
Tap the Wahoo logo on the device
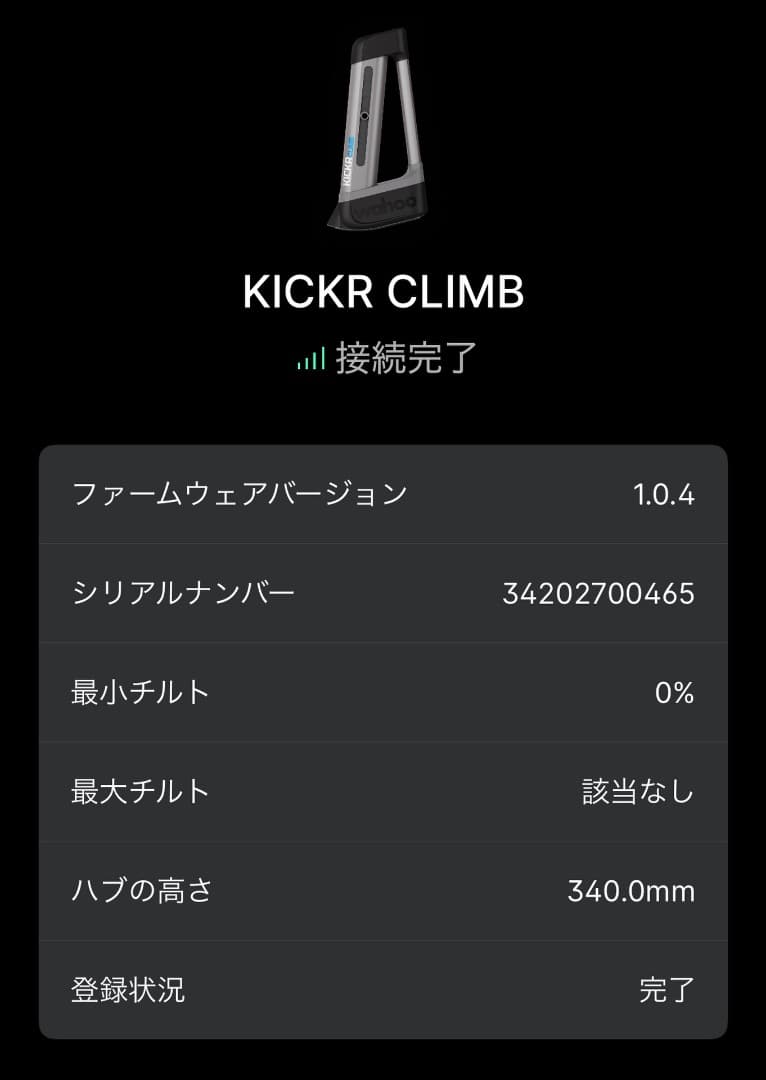click(x=385, y=205)
